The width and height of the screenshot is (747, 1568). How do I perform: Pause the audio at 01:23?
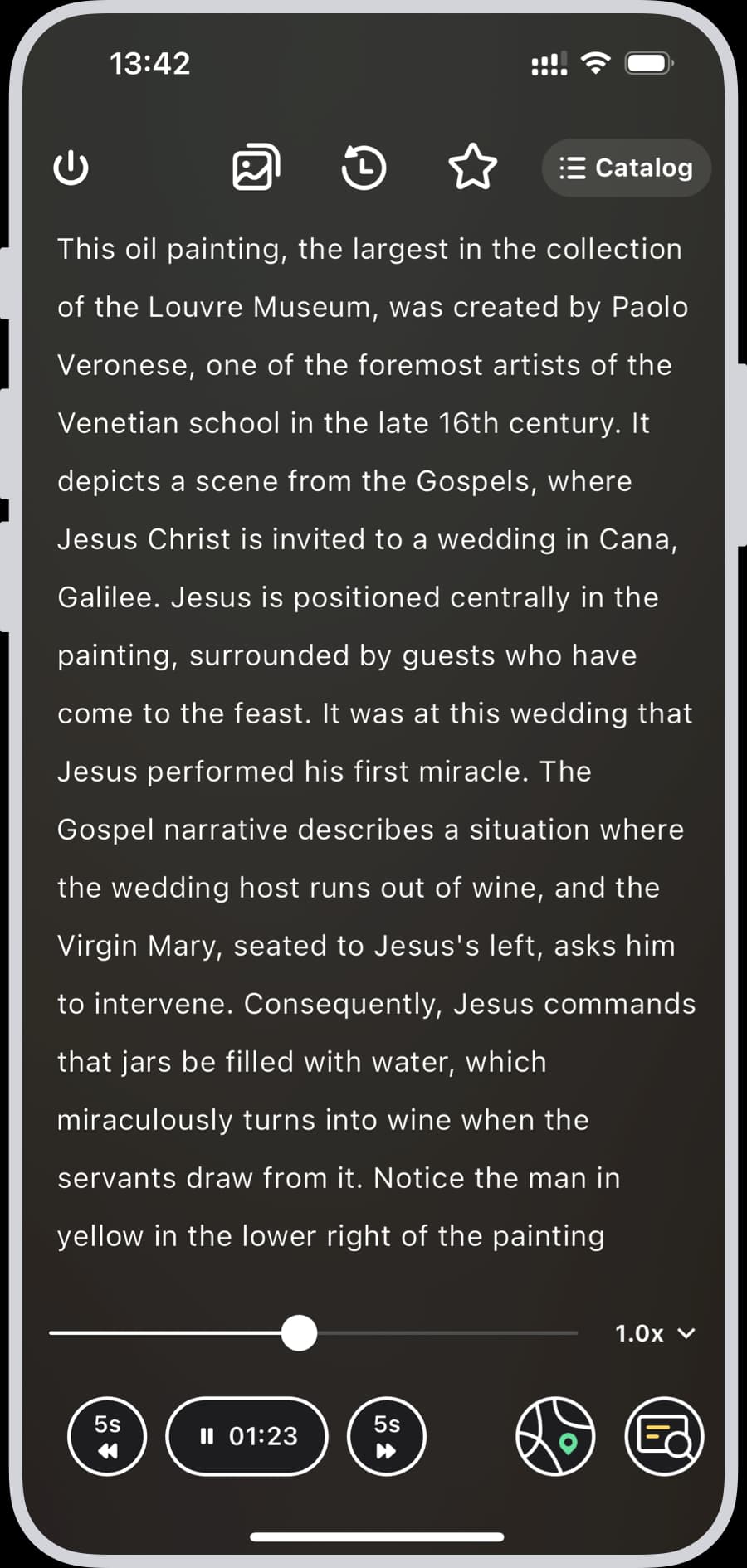pyautogui.click(x=247, y=1436)
